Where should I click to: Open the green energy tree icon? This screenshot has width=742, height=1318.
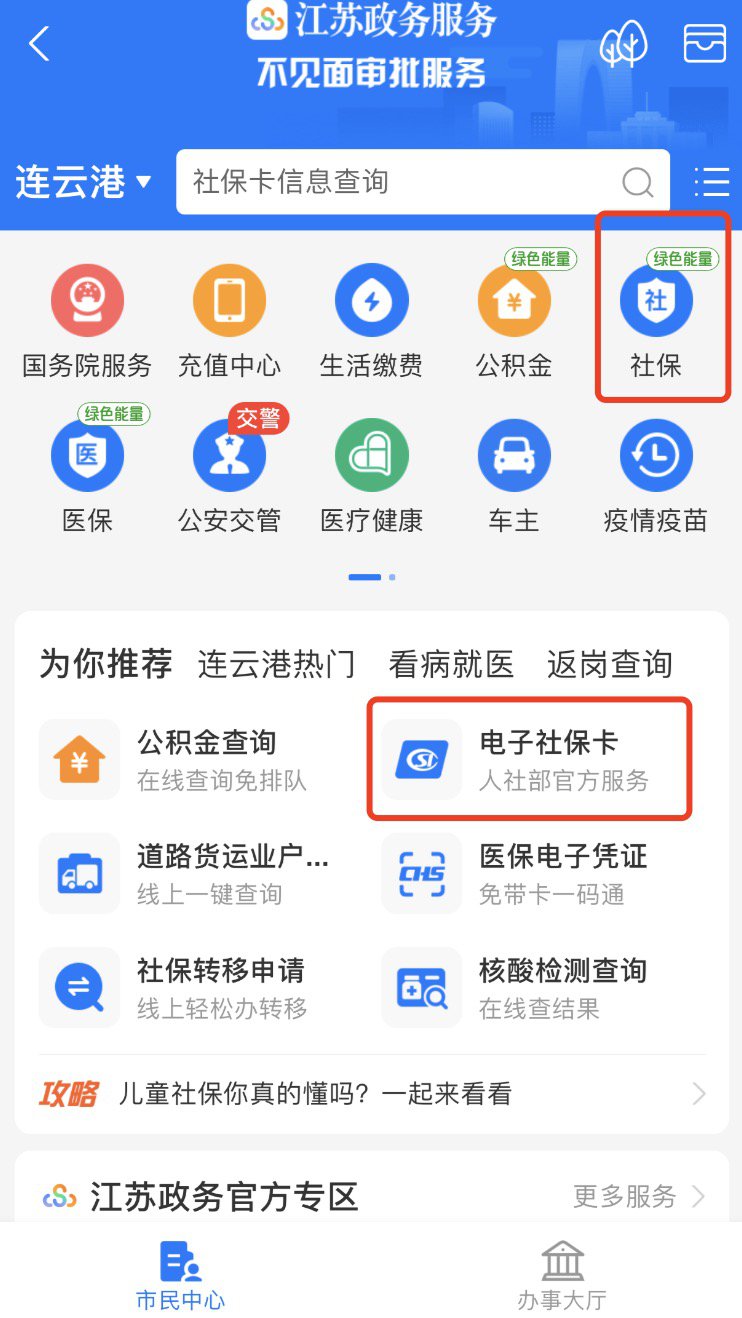(x=623, y=45)
